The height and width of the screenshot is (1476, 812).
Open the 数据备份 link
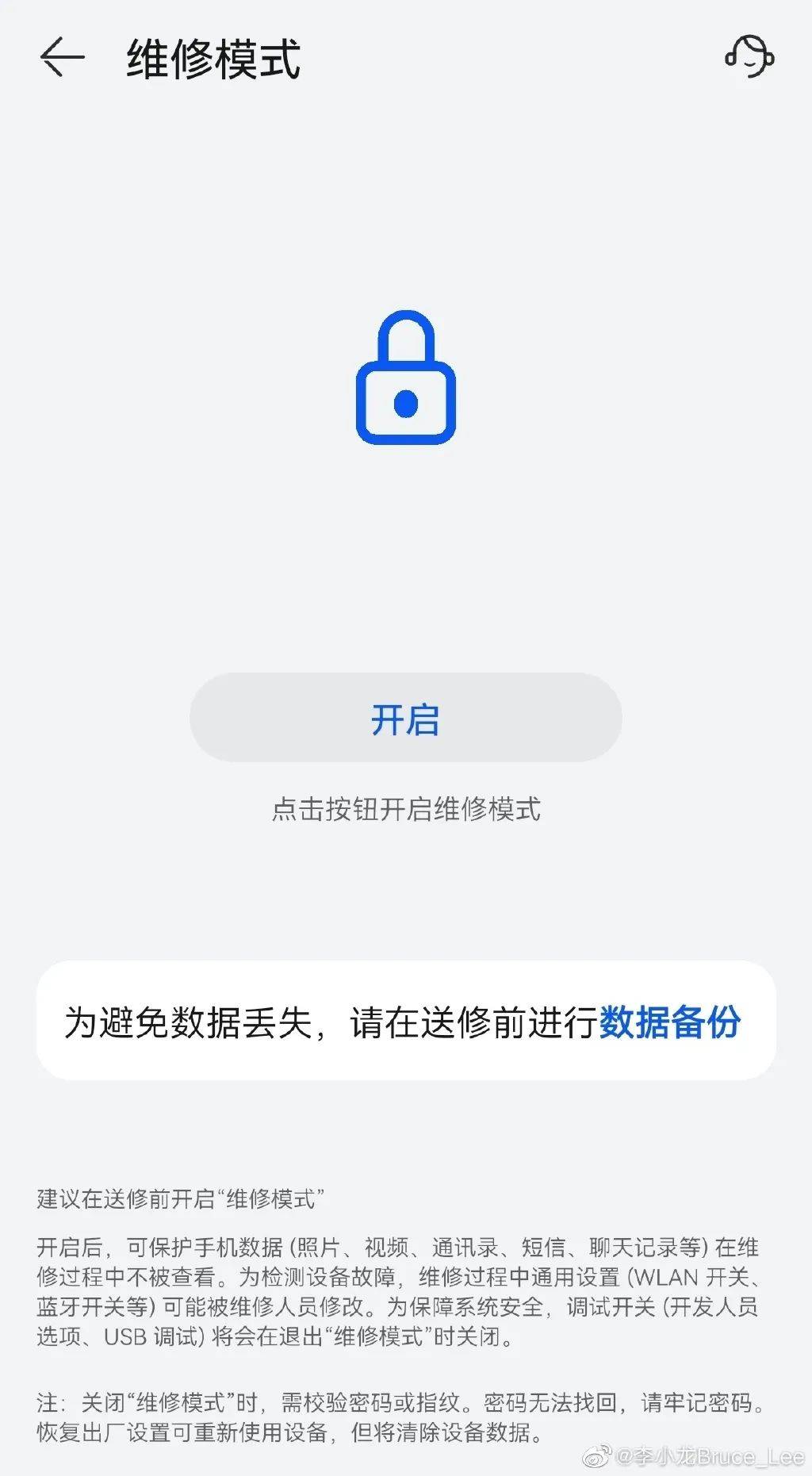670,1022
